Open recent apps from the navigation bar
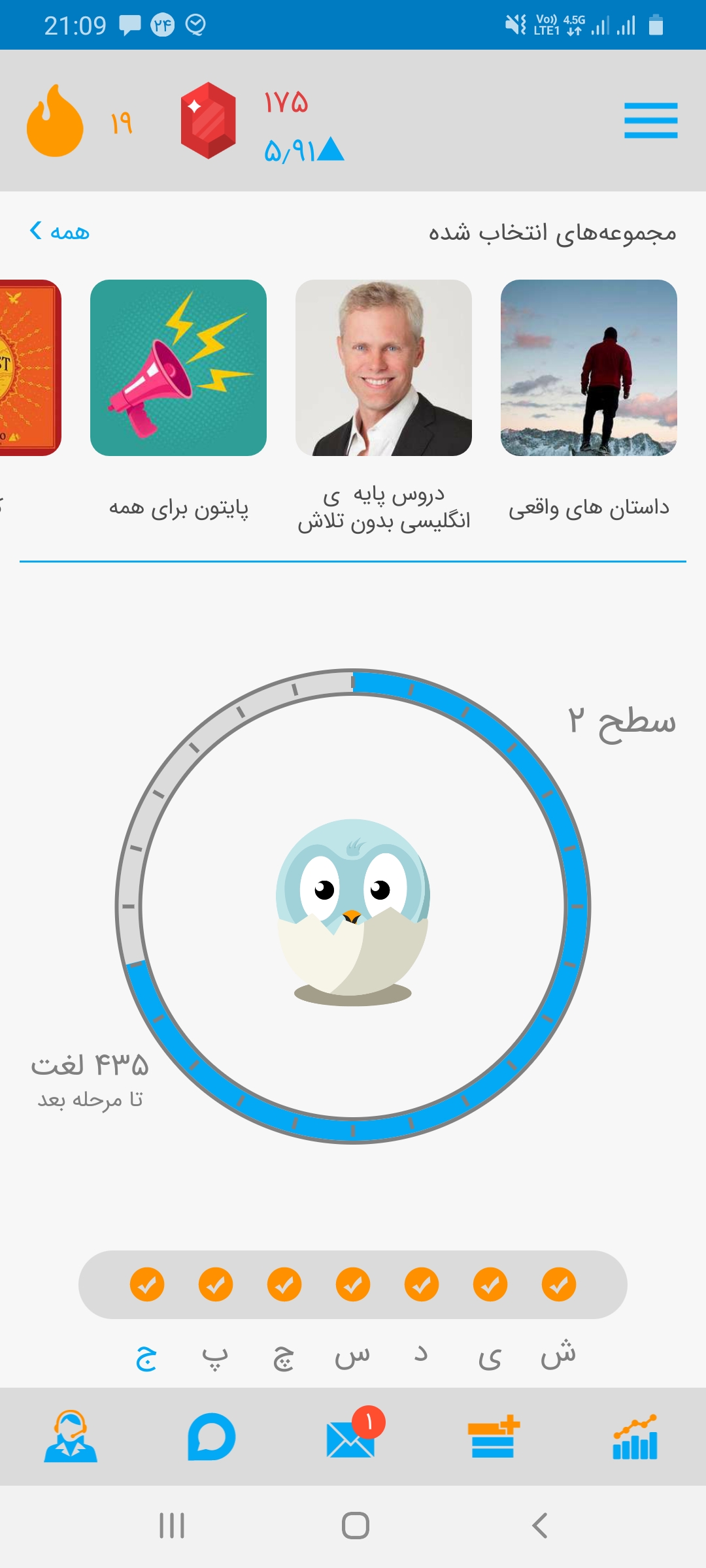The height and width of the screenshot is (1568, 706). pos(172,1526)
